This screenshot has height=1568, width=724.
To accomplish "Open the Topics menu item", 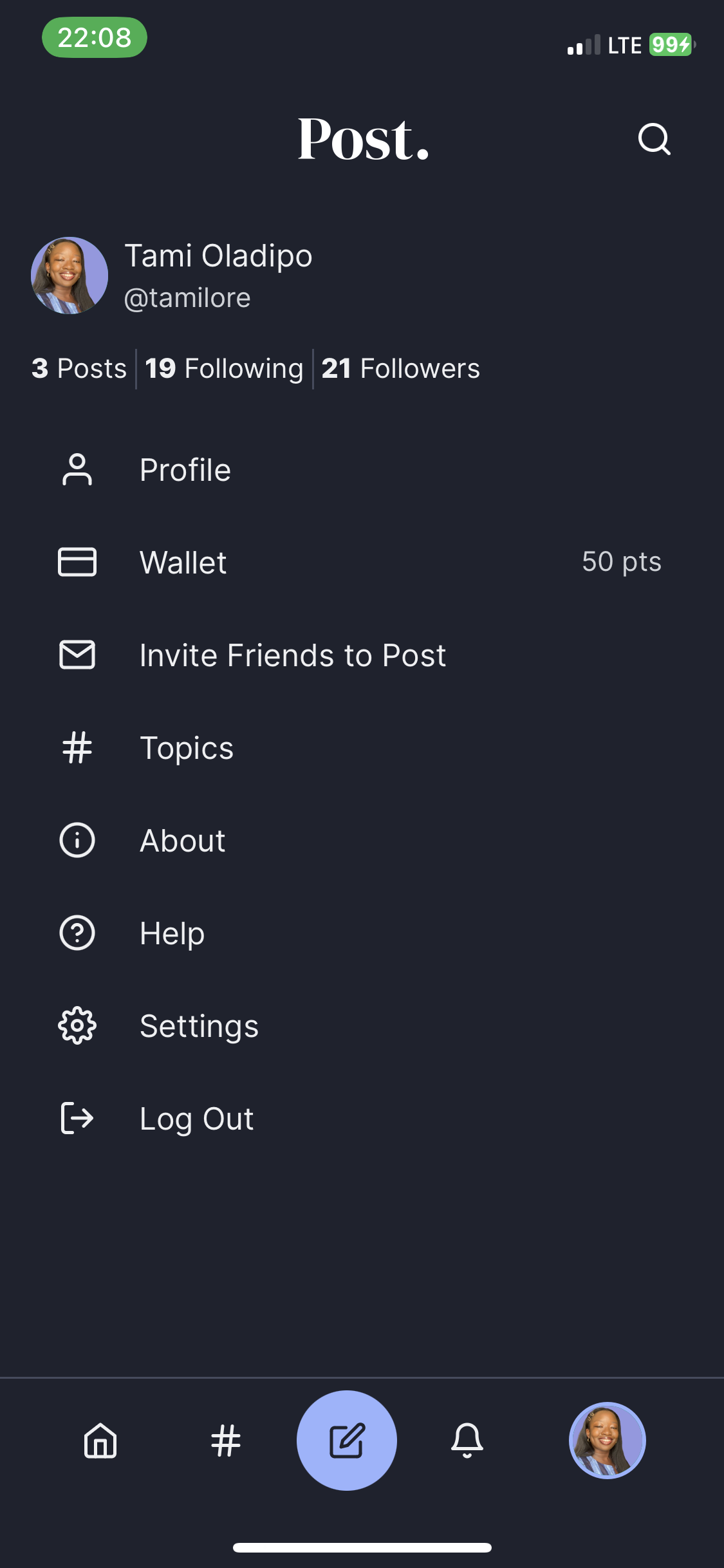I will pyautogui.click(x=187, y=748).
